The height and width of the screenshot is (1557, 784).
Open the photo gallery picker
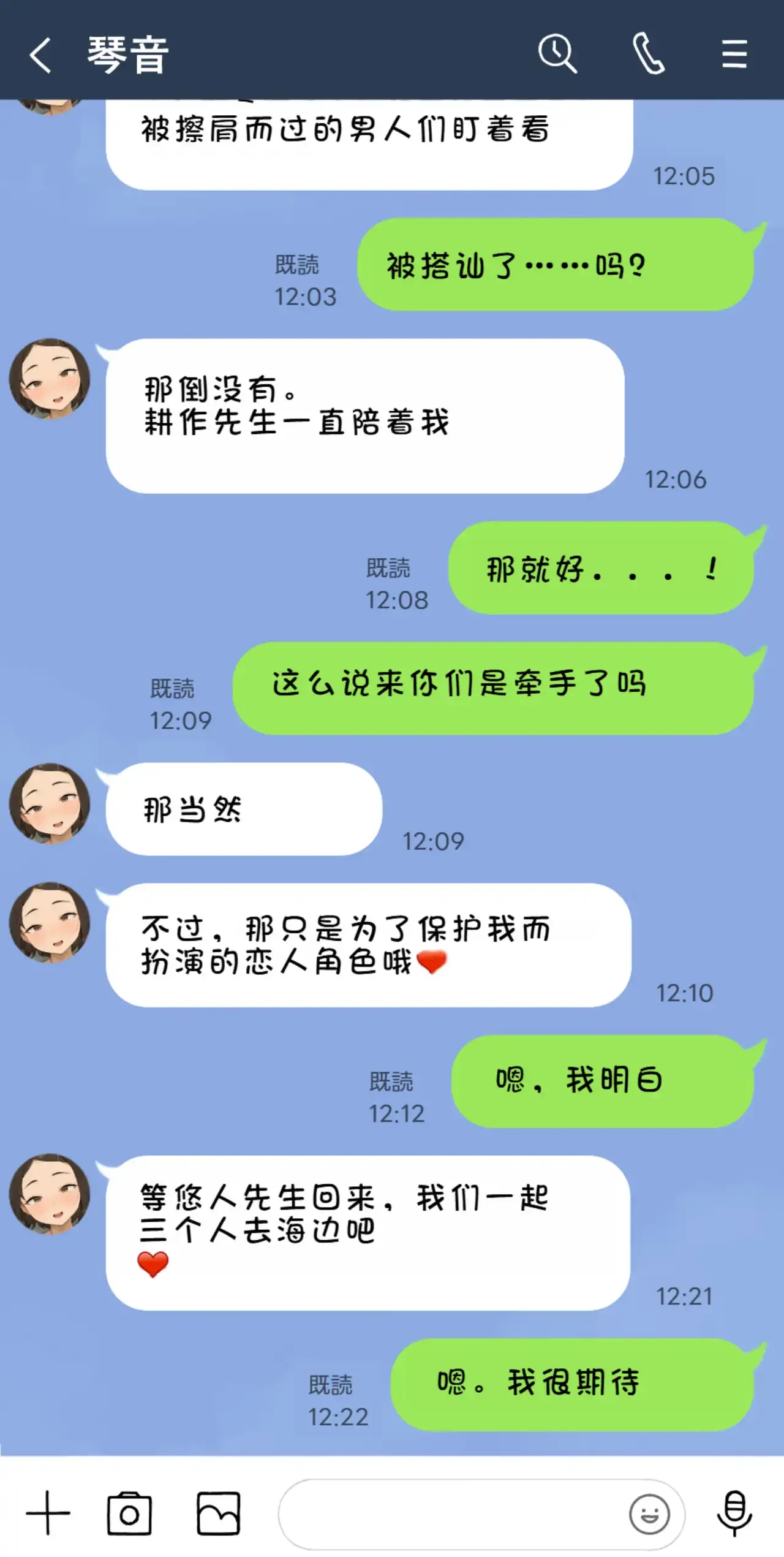click(218, 1513)
